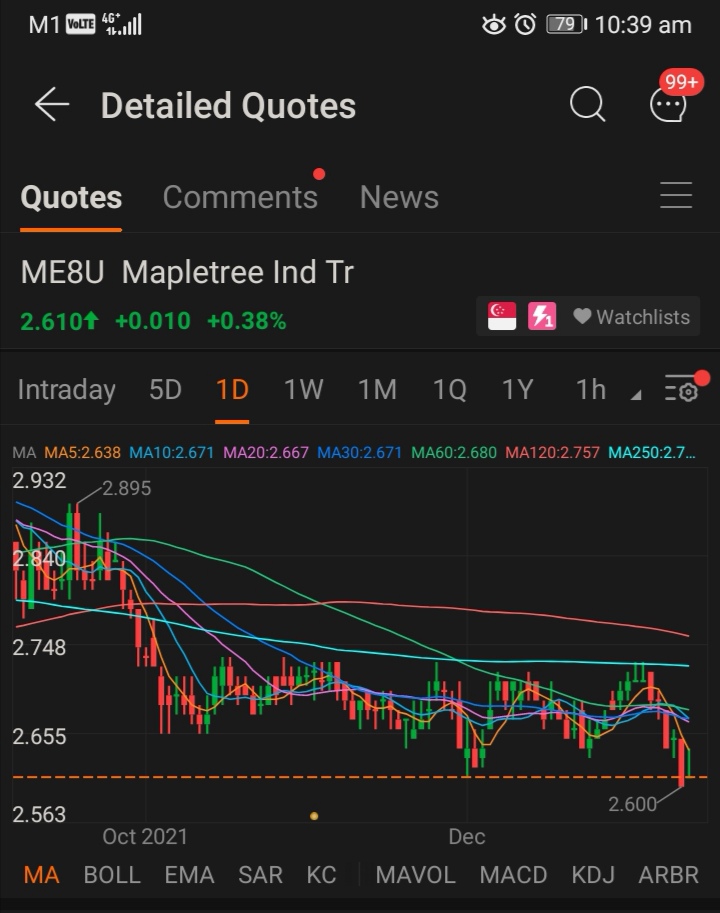
Task: Choose the MAVOL indicator
Action: coord(415,875)
